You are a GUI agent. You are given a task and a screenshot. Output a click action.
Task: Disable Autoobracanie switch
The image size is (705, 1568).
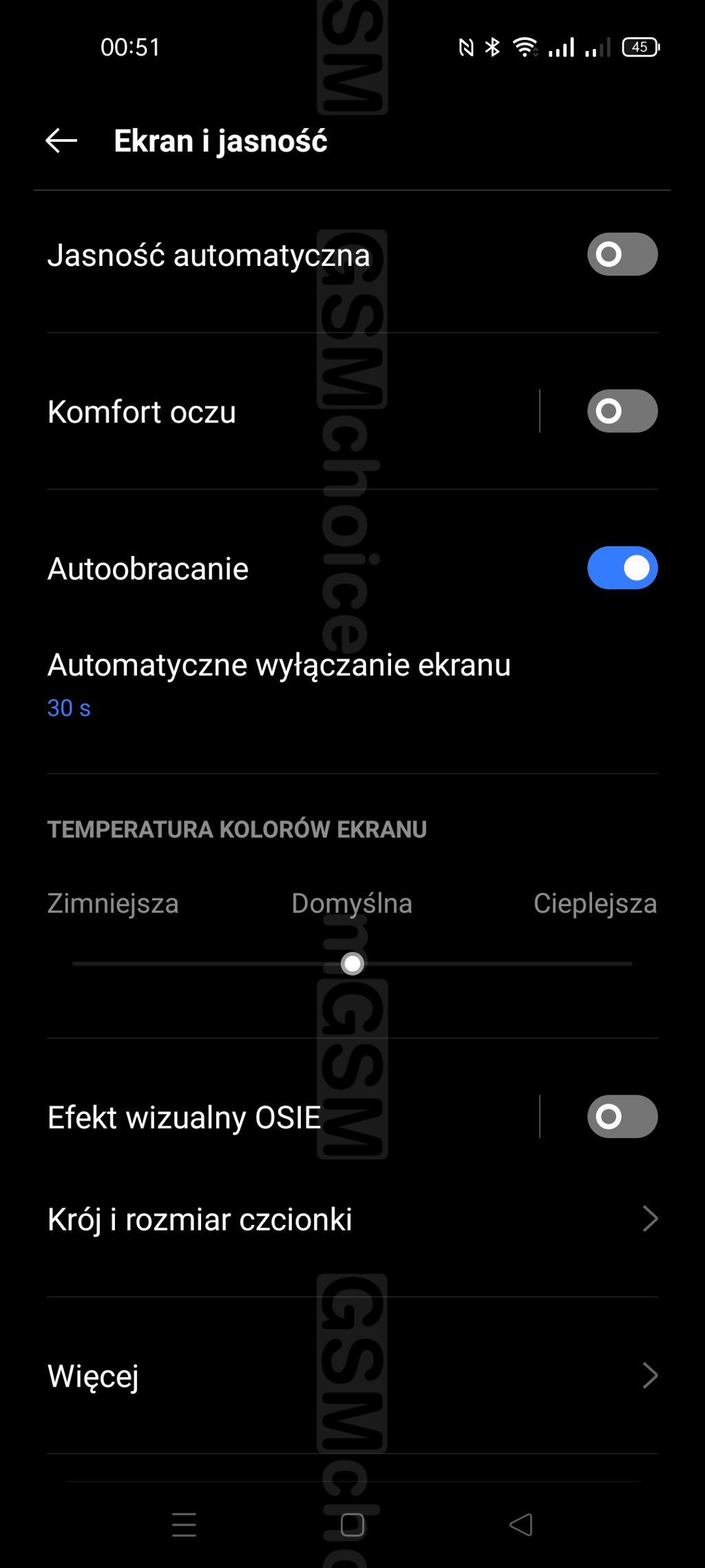pyautogui.click(x=622, y=568)
